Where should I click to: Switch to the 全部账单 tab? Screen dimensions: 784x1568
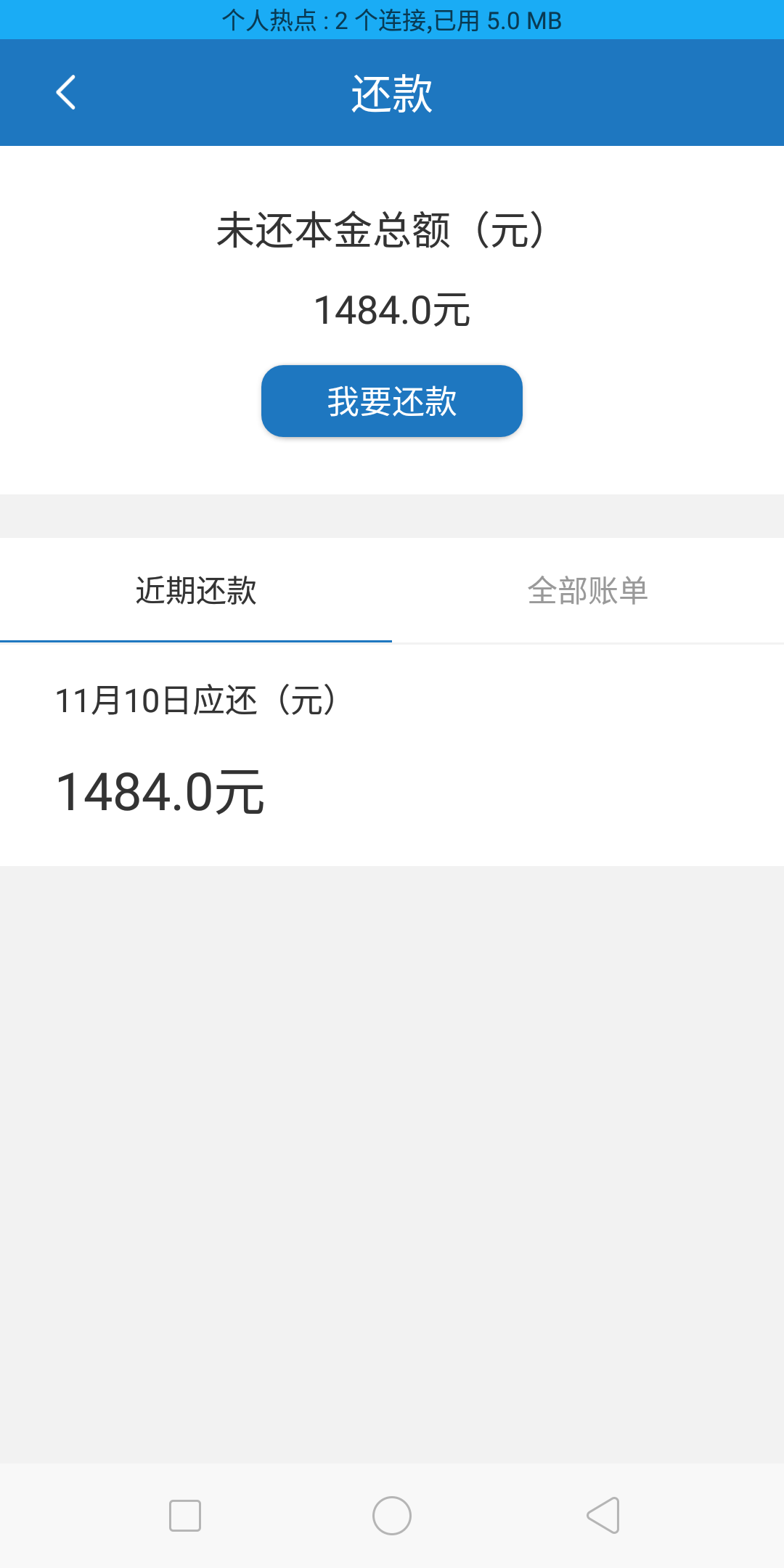588,590
